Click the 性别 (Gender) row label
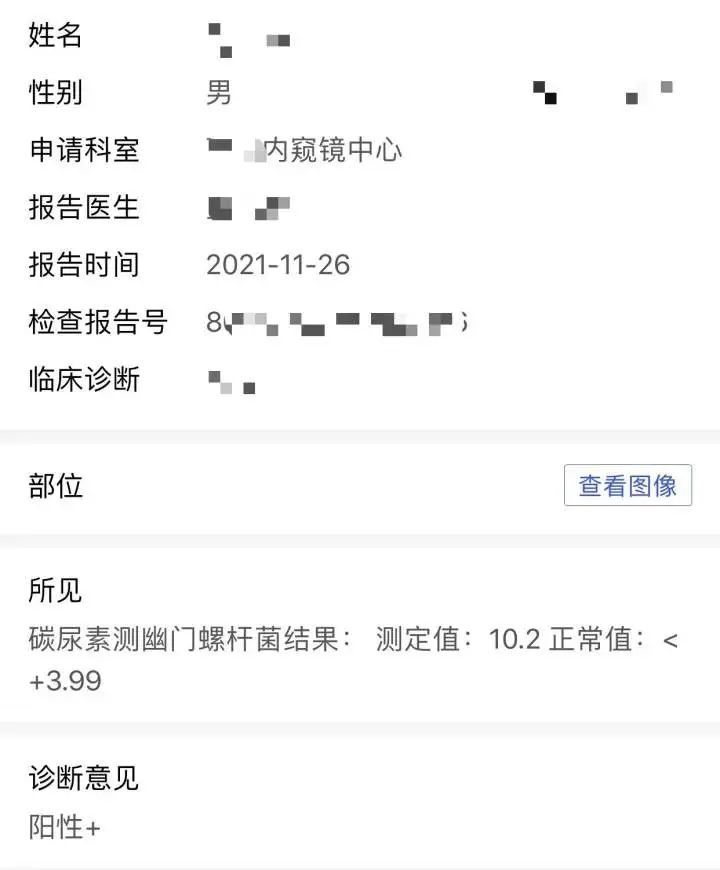This screenshot has width=720, height=870. pos(56,94)
